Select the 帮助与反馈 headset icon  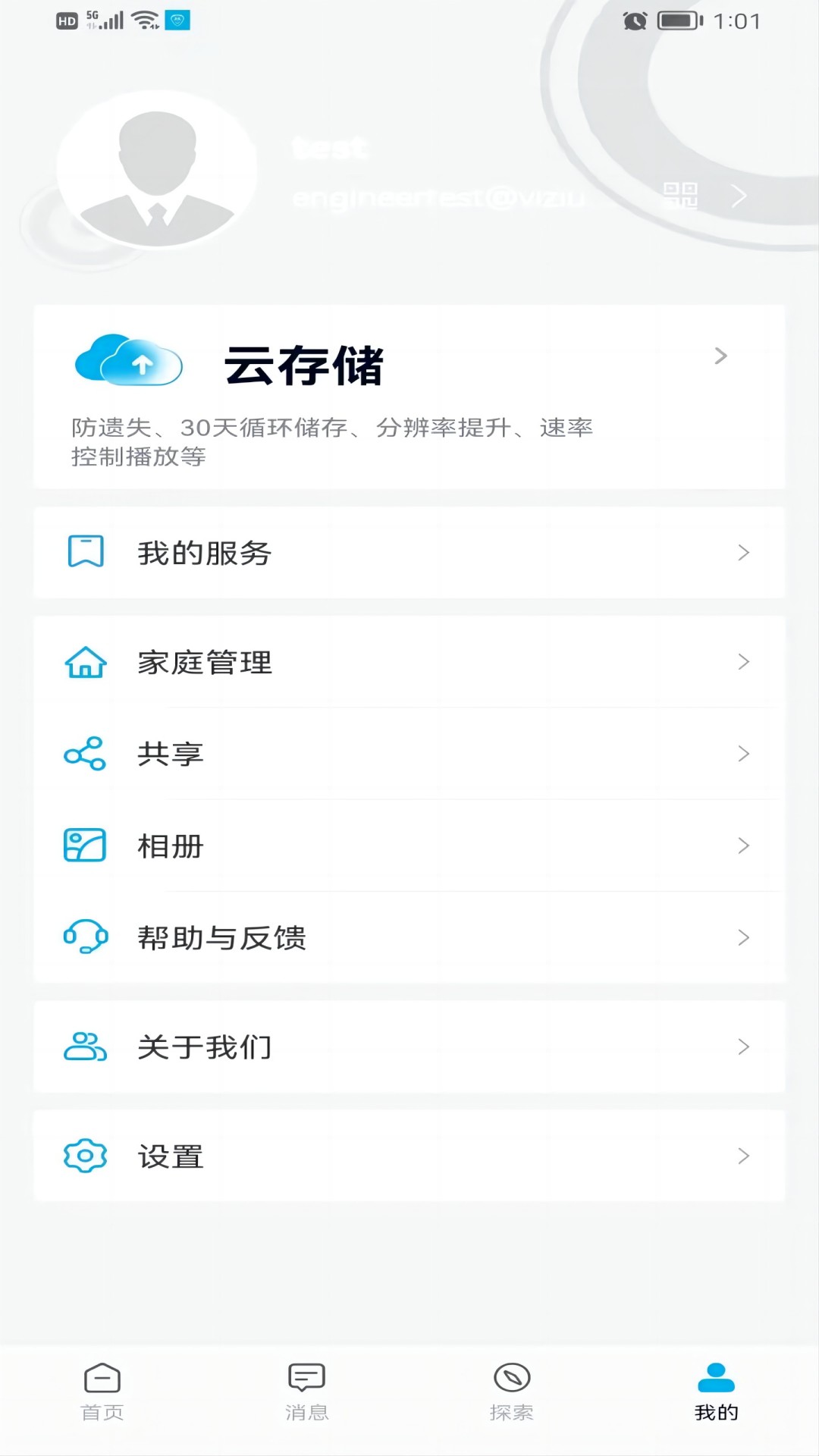[86, 938]
